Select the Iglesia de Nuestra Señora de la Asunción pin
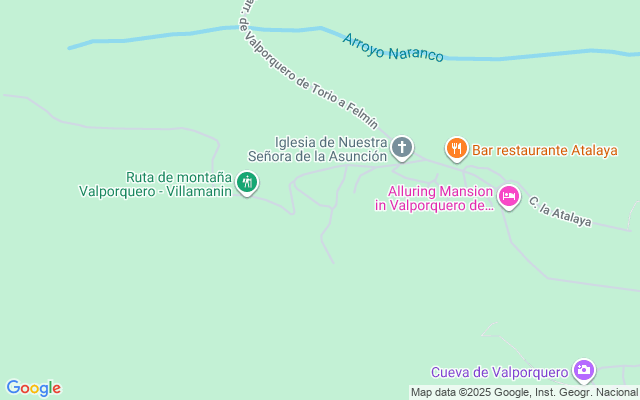640x400 pixels. point(401,149)
